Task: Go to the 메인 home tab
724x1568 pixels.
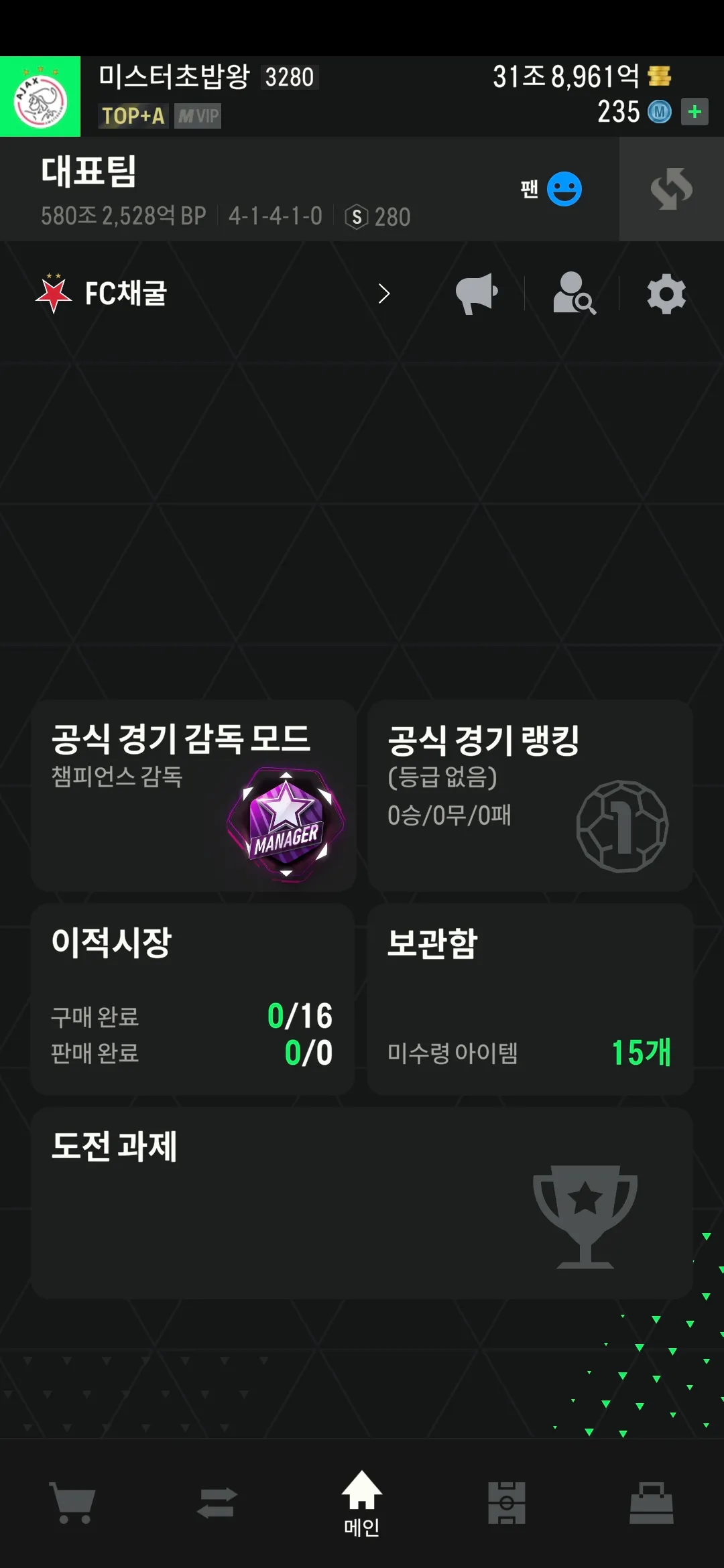Action: [362, 1503]
